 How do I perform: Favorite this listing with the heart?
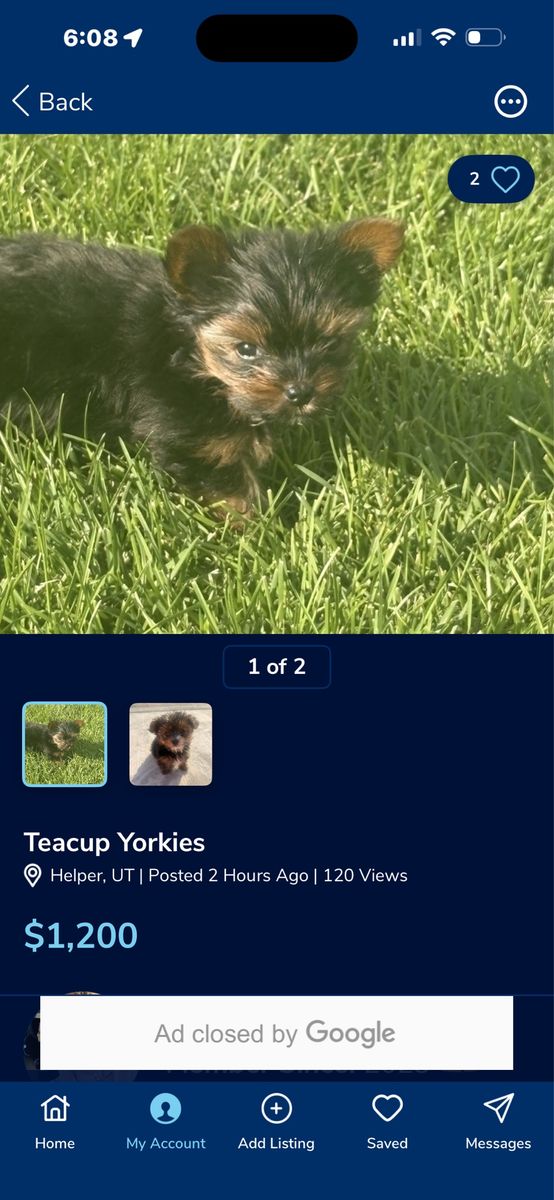coord(491,179)
